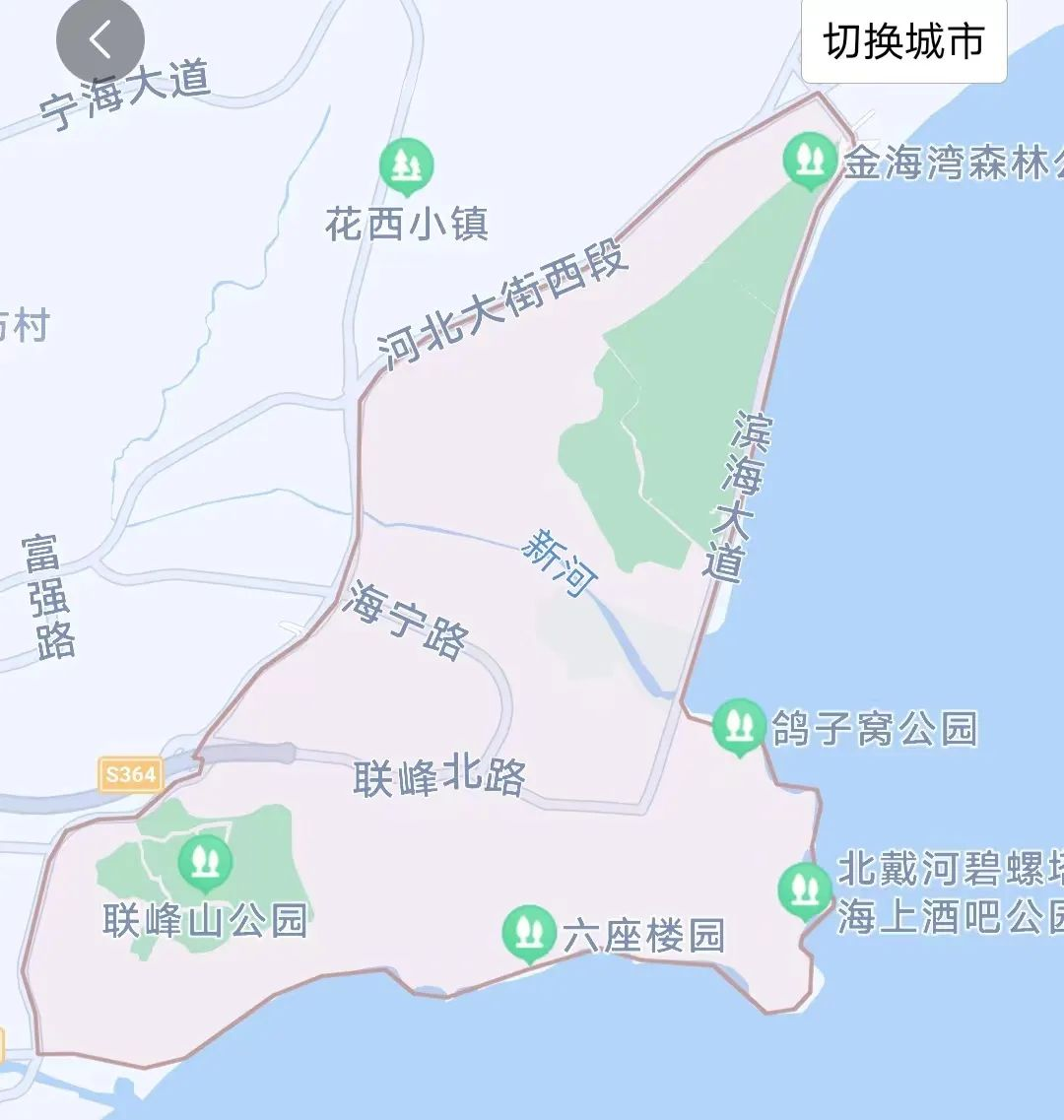
Task: Go back using the arrow button
Action: 100,40
